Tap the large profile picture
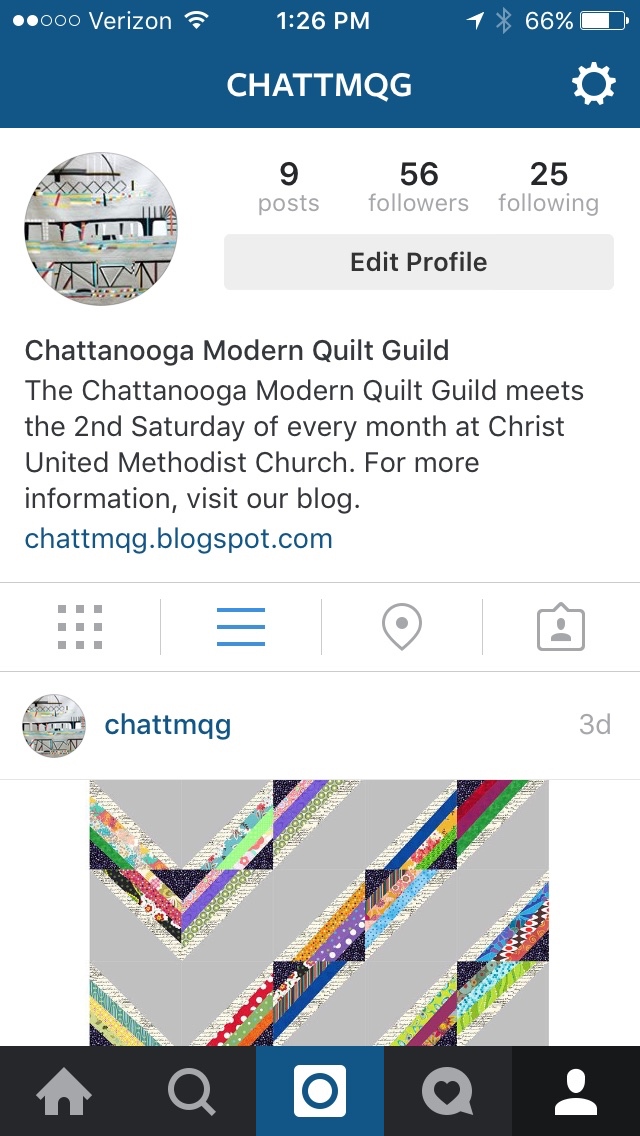This screenshot has width=640, height=1136. 100,229
